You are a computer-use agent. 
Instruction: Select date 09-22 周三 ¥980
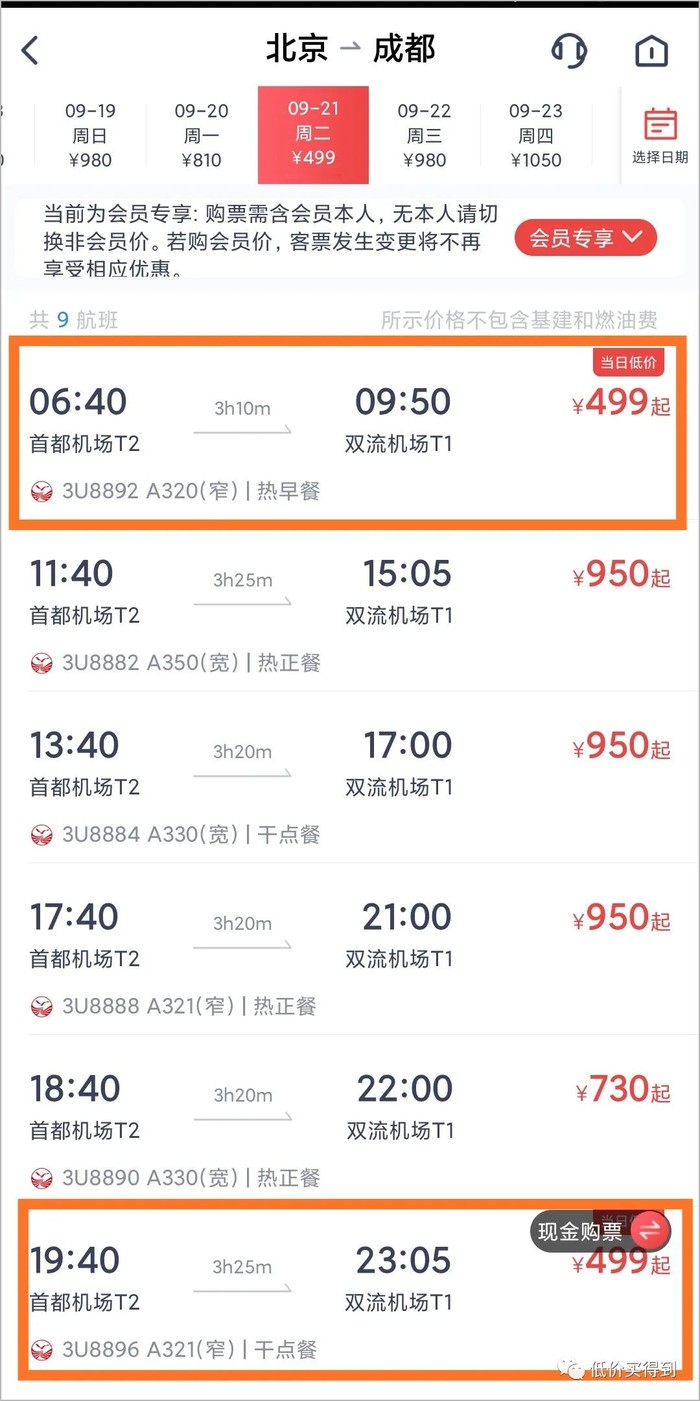pos(424,135)
